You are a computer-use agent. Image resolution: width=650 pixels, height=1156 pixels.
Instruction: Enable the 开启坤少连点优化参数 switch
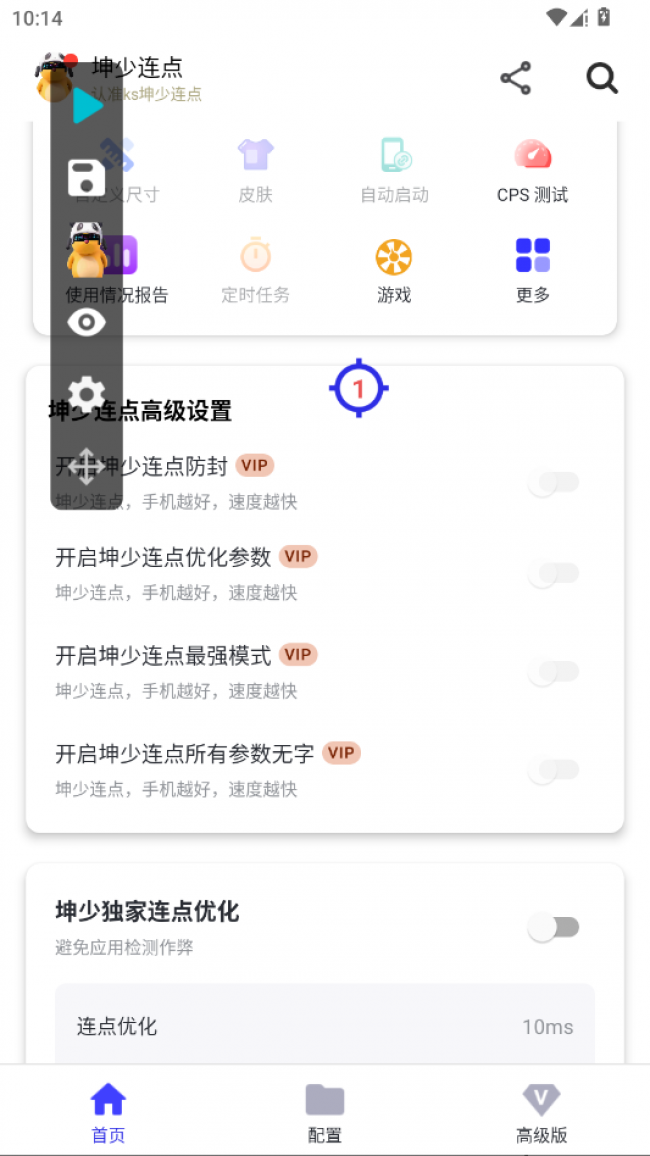(x=554, y=573)
